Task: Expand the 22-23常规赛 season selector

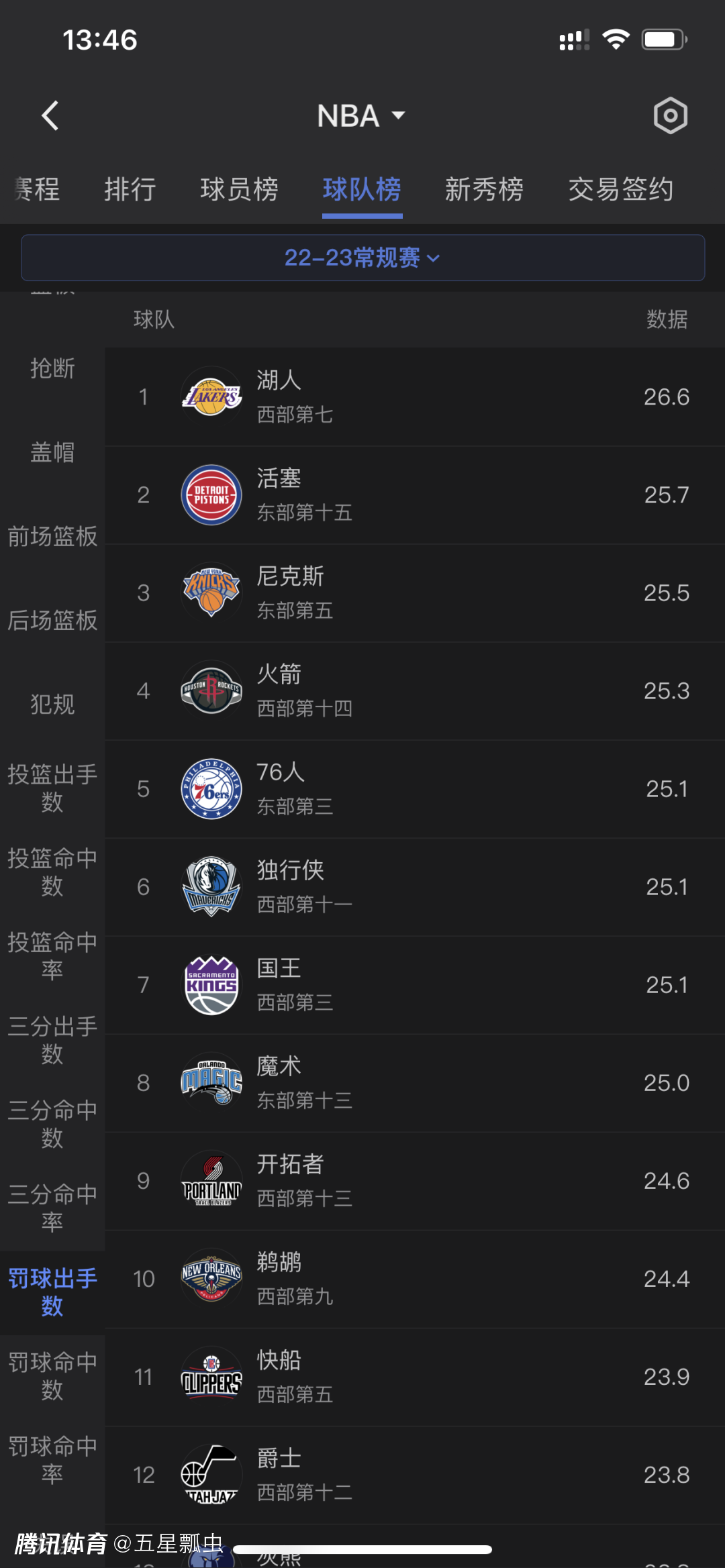Action: [362, 258]
